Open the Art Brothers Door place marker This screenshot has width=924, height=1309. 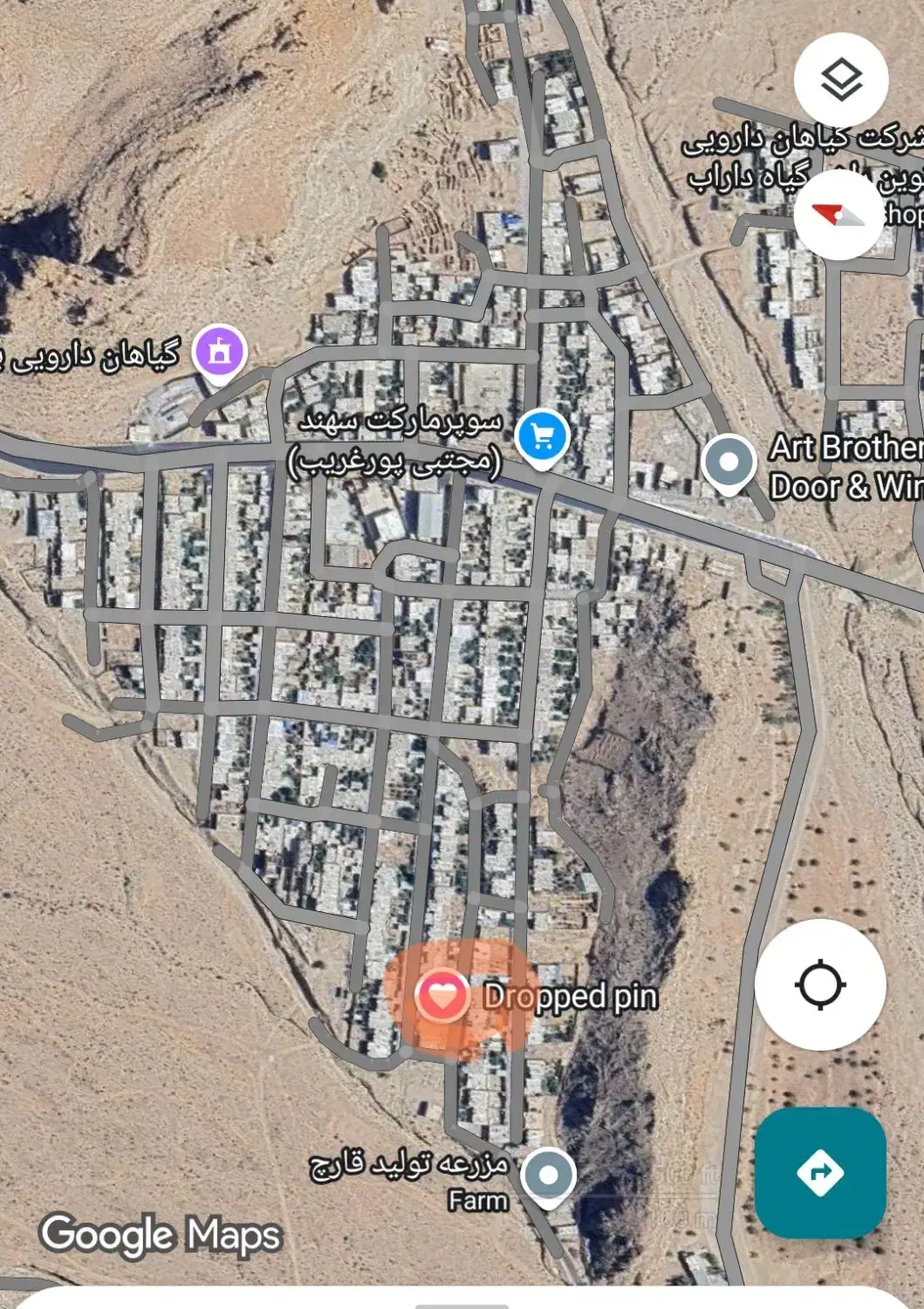pos(729,463)
